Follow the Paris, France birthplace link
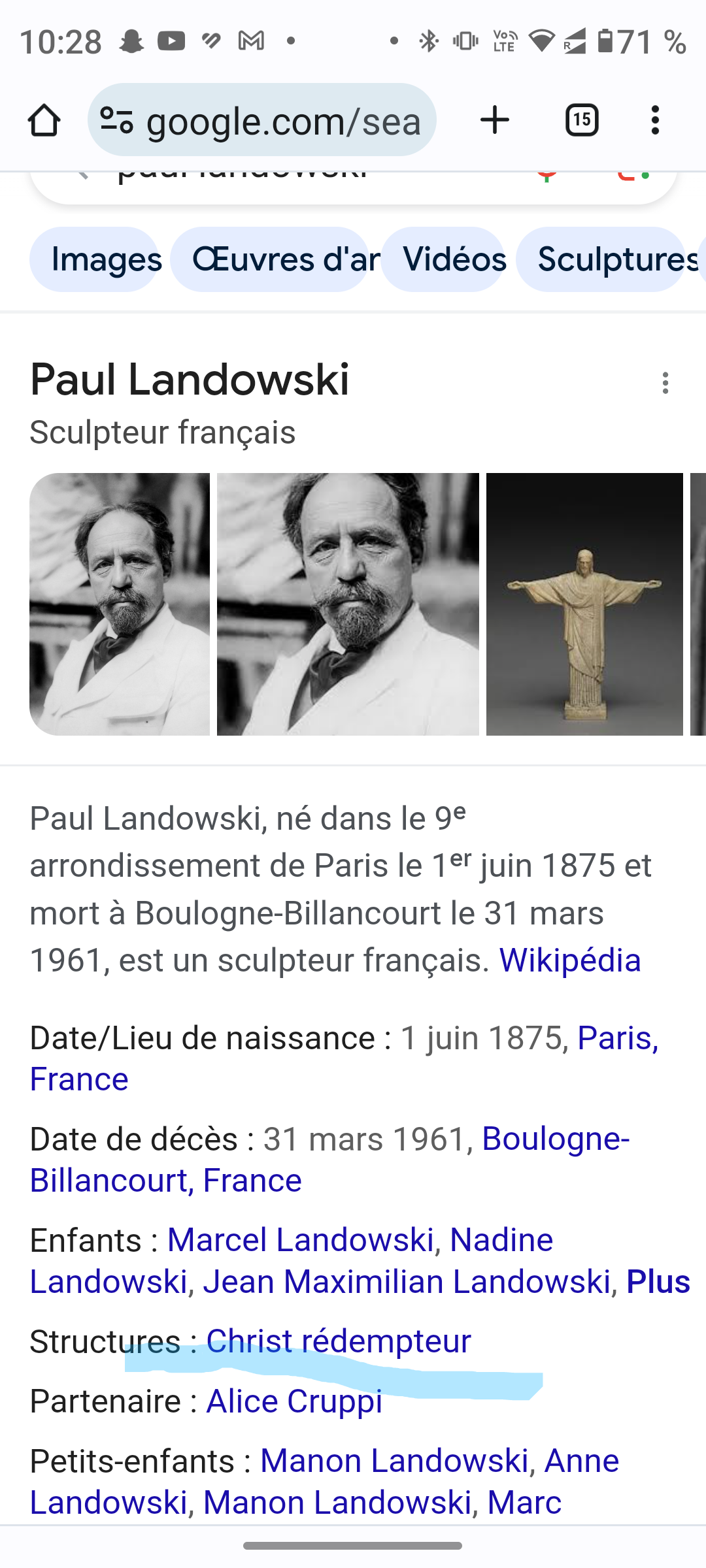The height and width of the screenshot is (1568, 706). pyautogui.click(x=617, y=1038)
